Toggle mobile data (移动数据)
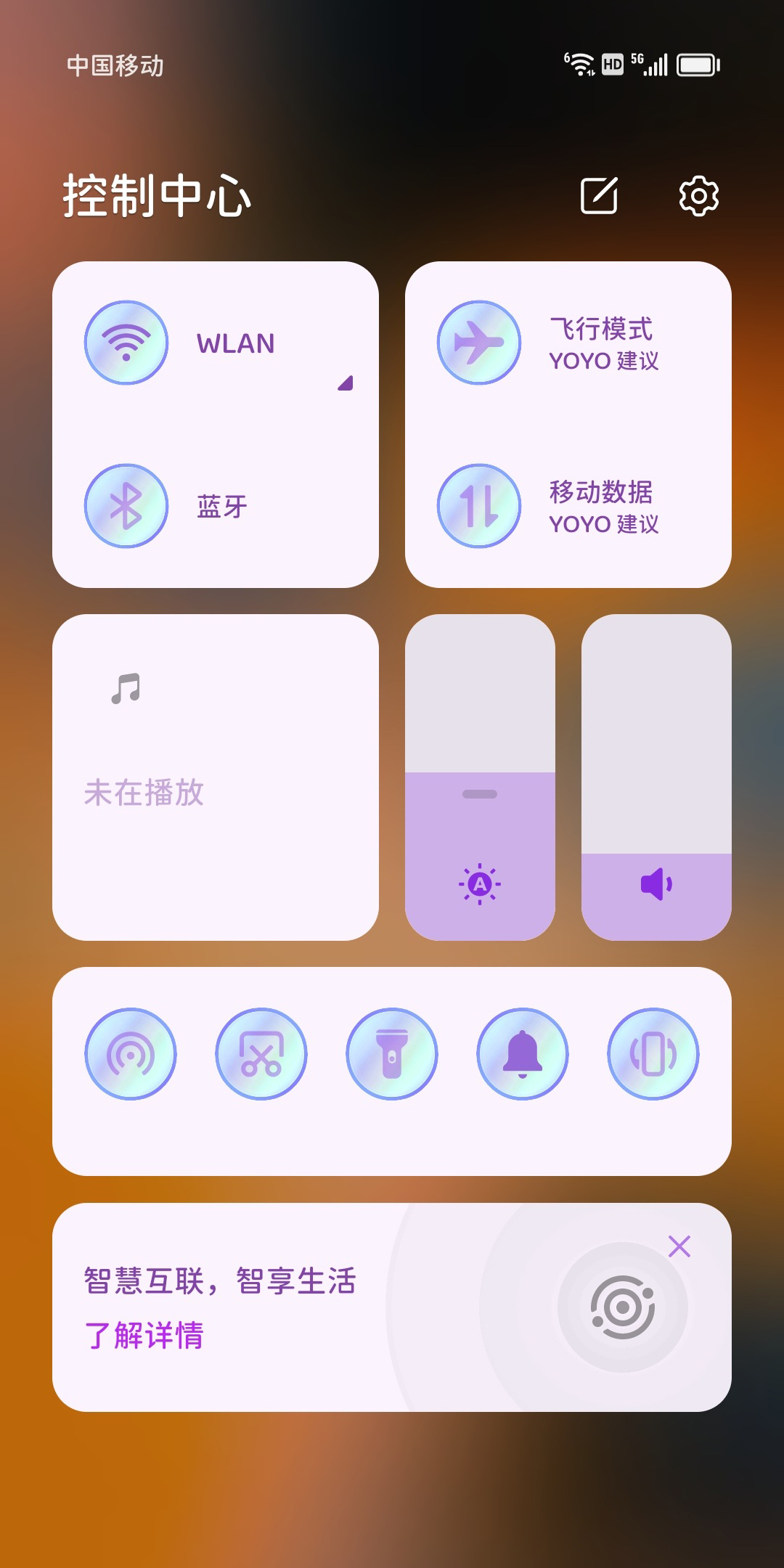Viewport: 784px width, 1568px height. coord(479,506)
